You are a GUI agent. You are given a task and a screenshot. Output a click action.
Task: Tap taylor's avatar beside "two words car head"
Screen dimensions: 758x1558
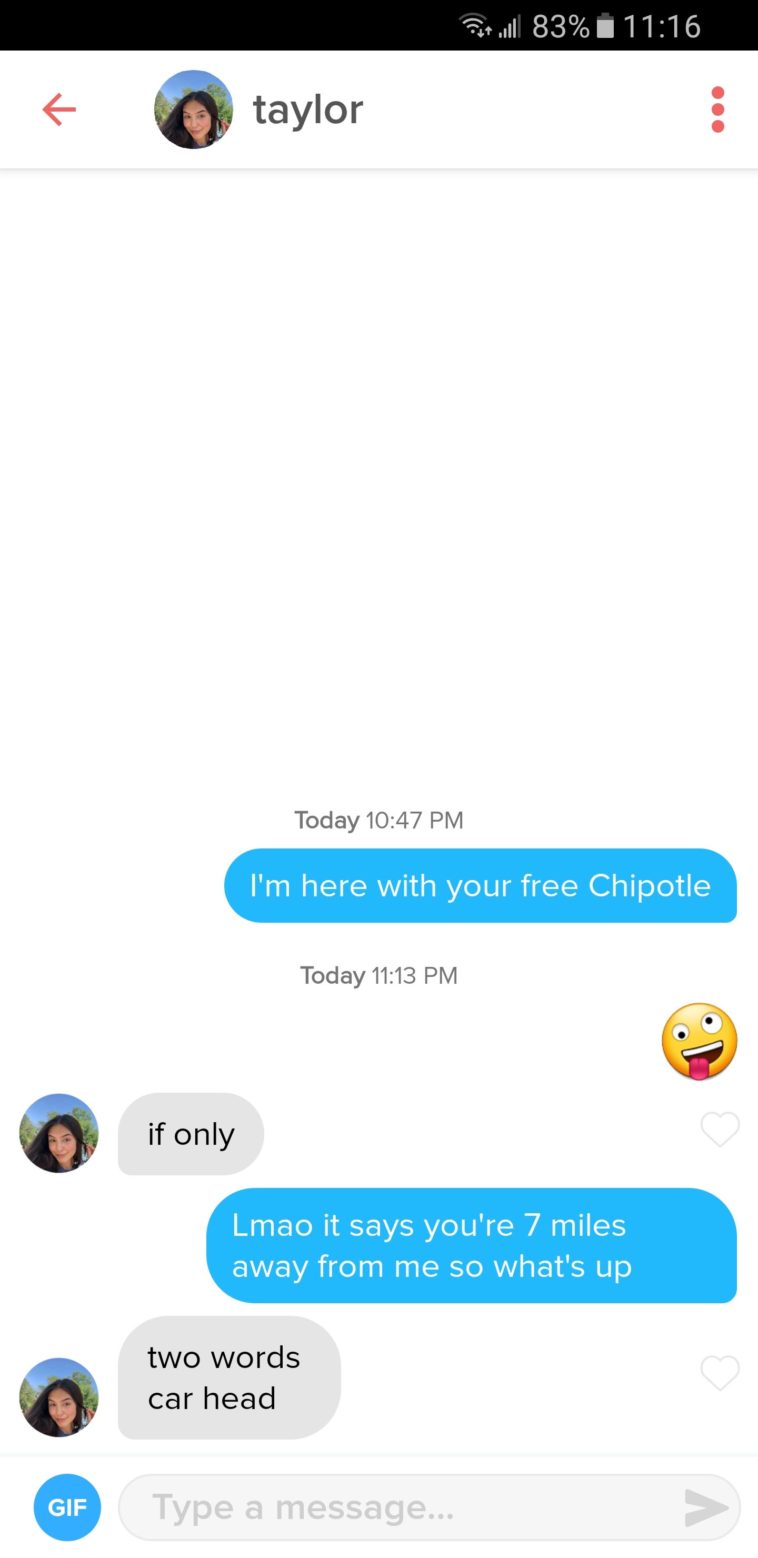coord(59,1397)
